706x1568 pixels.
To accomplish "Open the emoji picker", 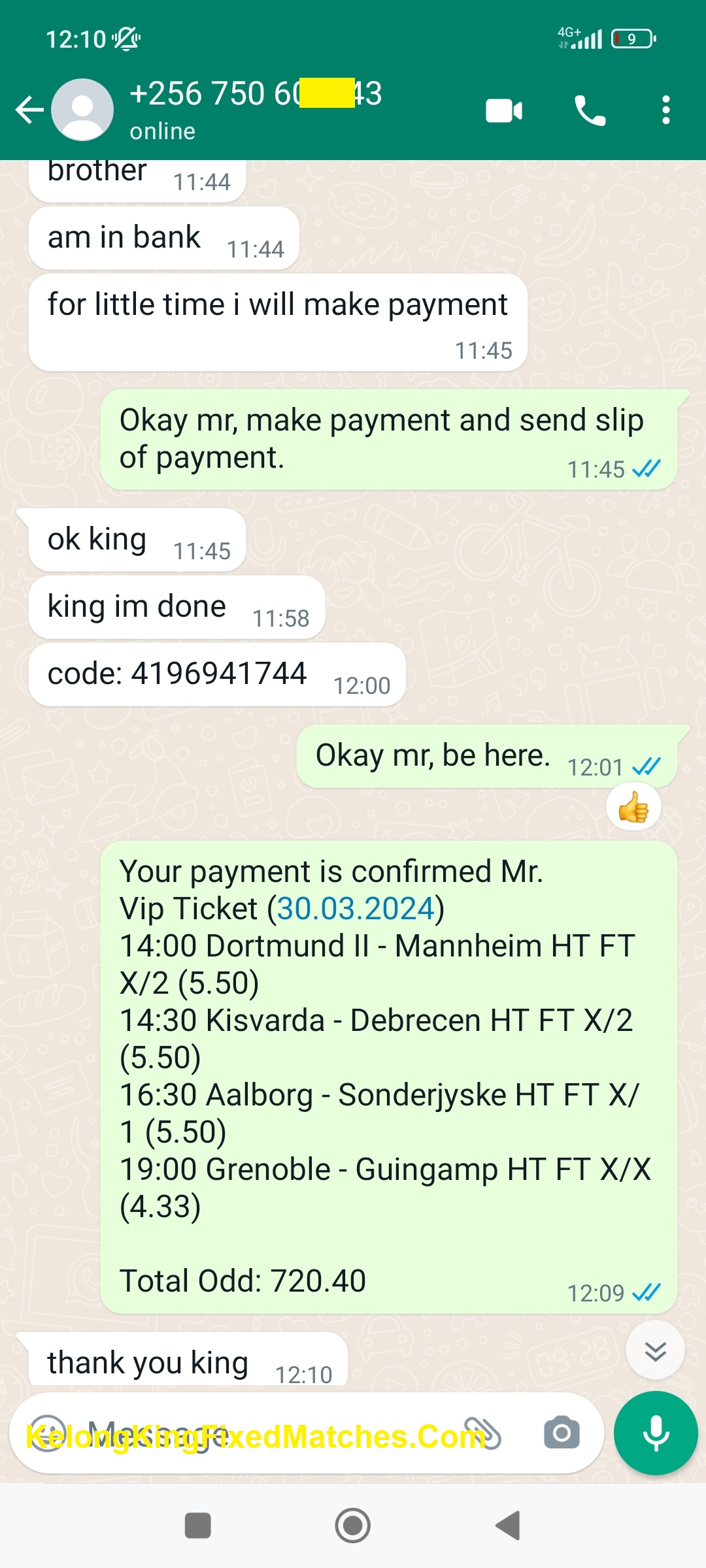I will click(47, 1433).
